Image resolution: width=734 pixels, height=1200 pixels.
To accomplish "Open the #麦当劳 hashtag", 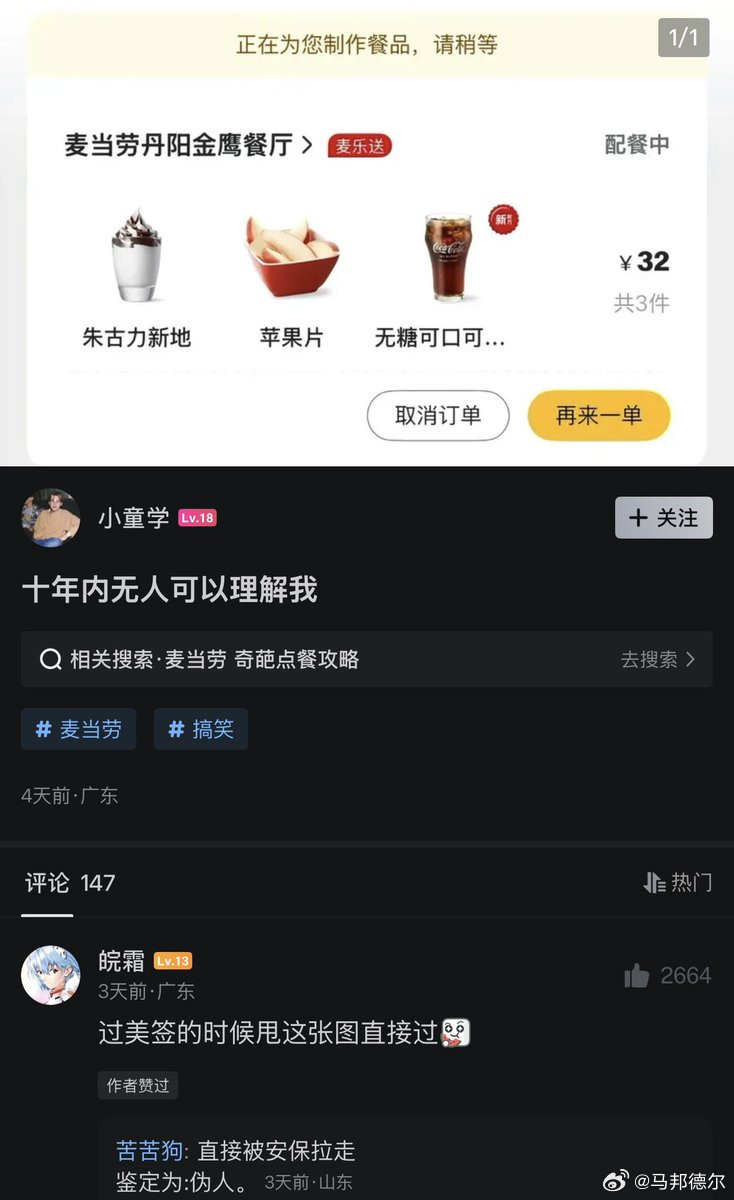I will tap(79, 729).
